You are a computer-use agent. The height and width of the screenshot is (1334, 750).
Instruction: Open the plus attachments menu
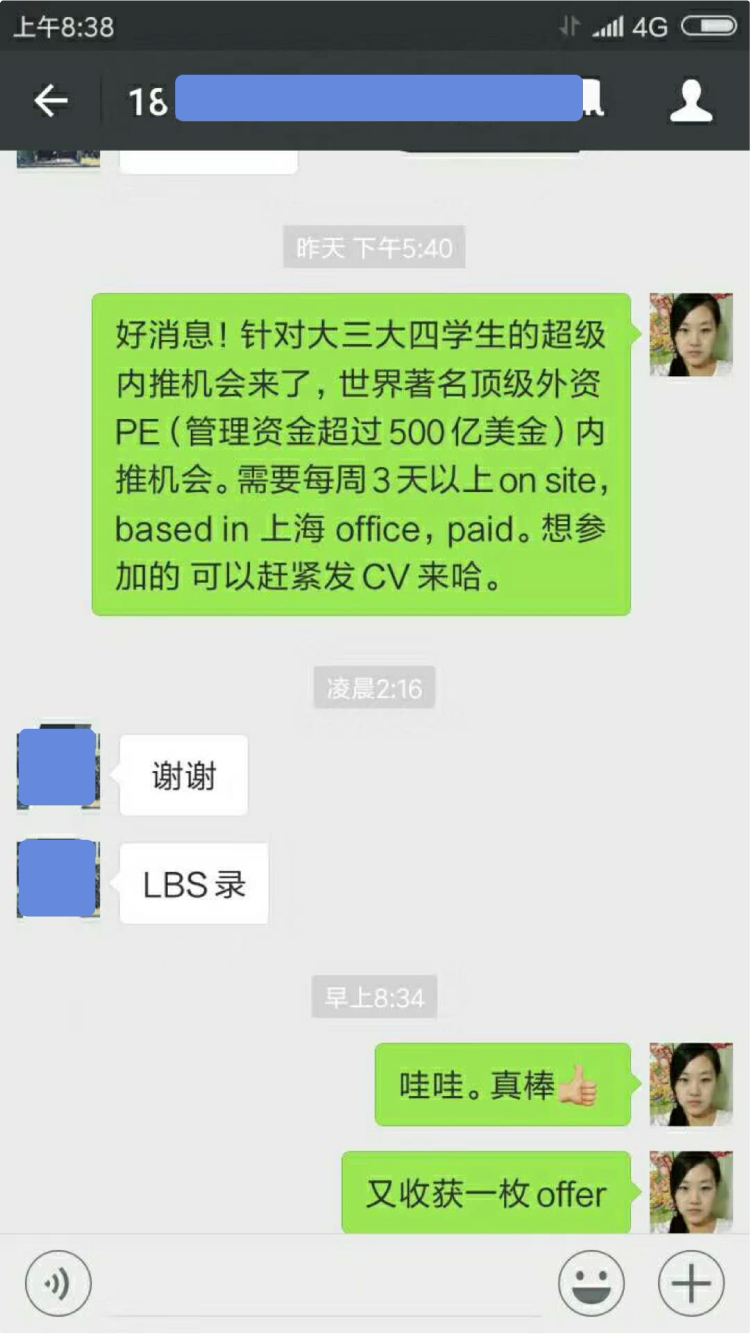tap(691, 1283)
